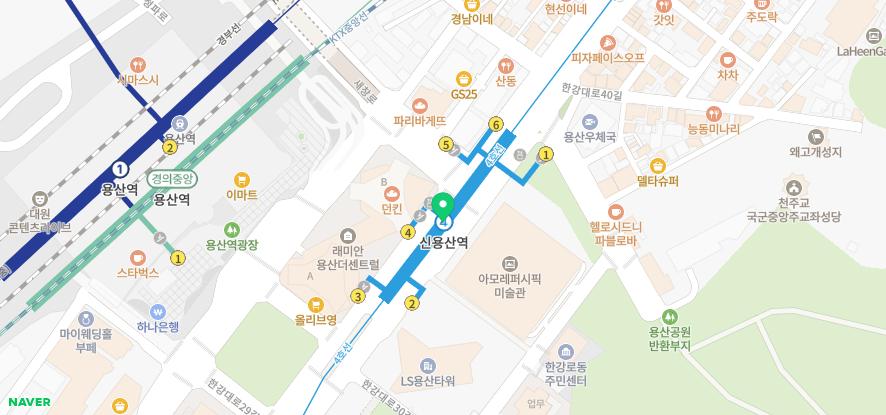Tap the 하나은행 bank marker
The image size is (886, 415).
(x=159, y=311)
